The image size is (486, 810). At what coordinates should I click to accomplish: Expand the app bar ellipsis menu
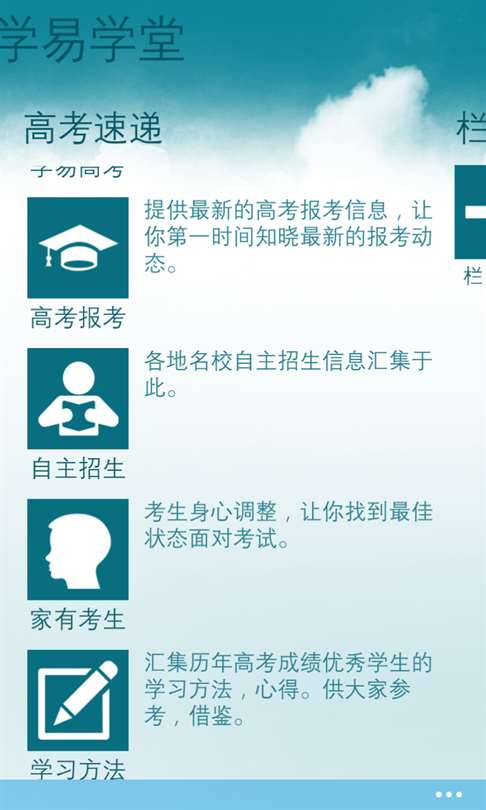click(448, 795)
